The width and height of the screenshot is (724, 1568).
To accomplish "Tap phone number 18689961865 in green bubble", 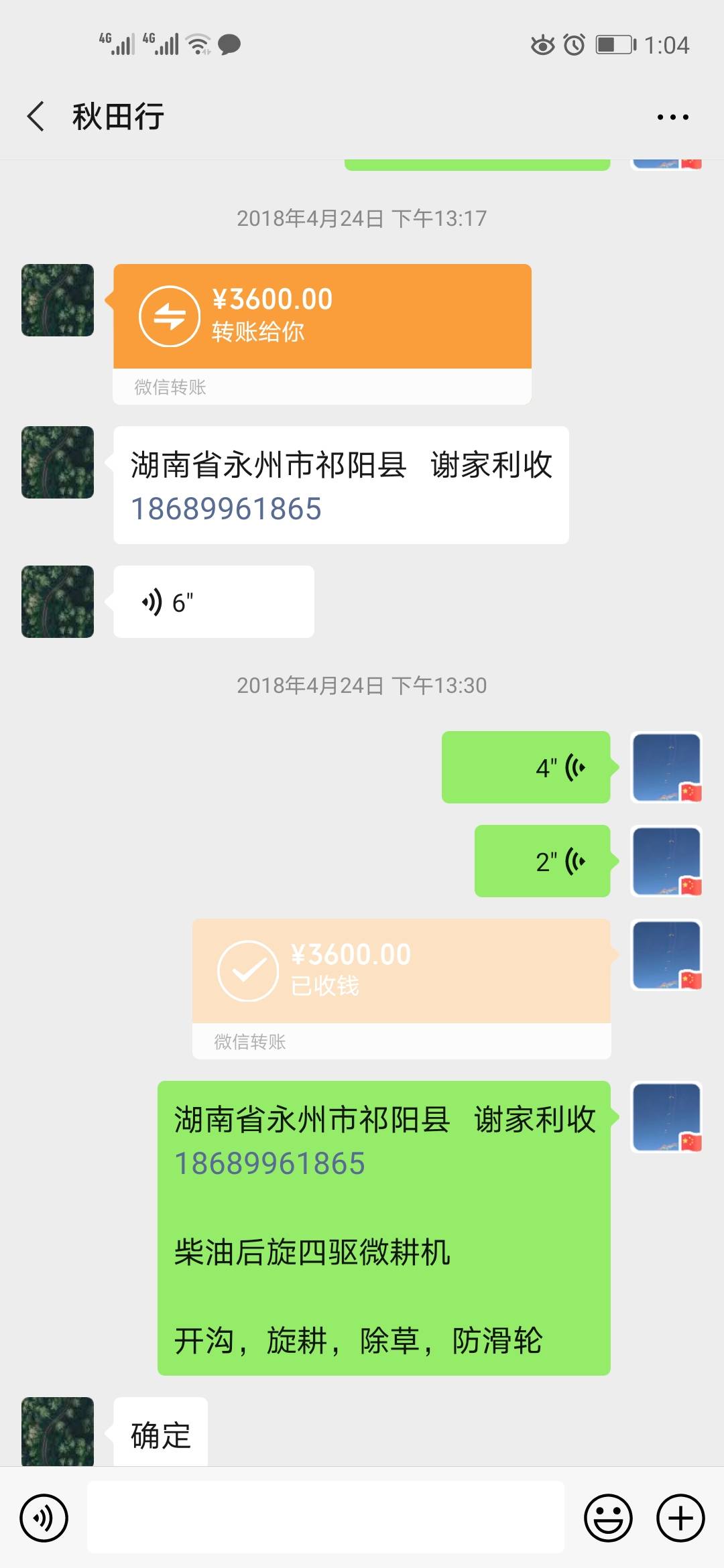I will click(269, 1163).
